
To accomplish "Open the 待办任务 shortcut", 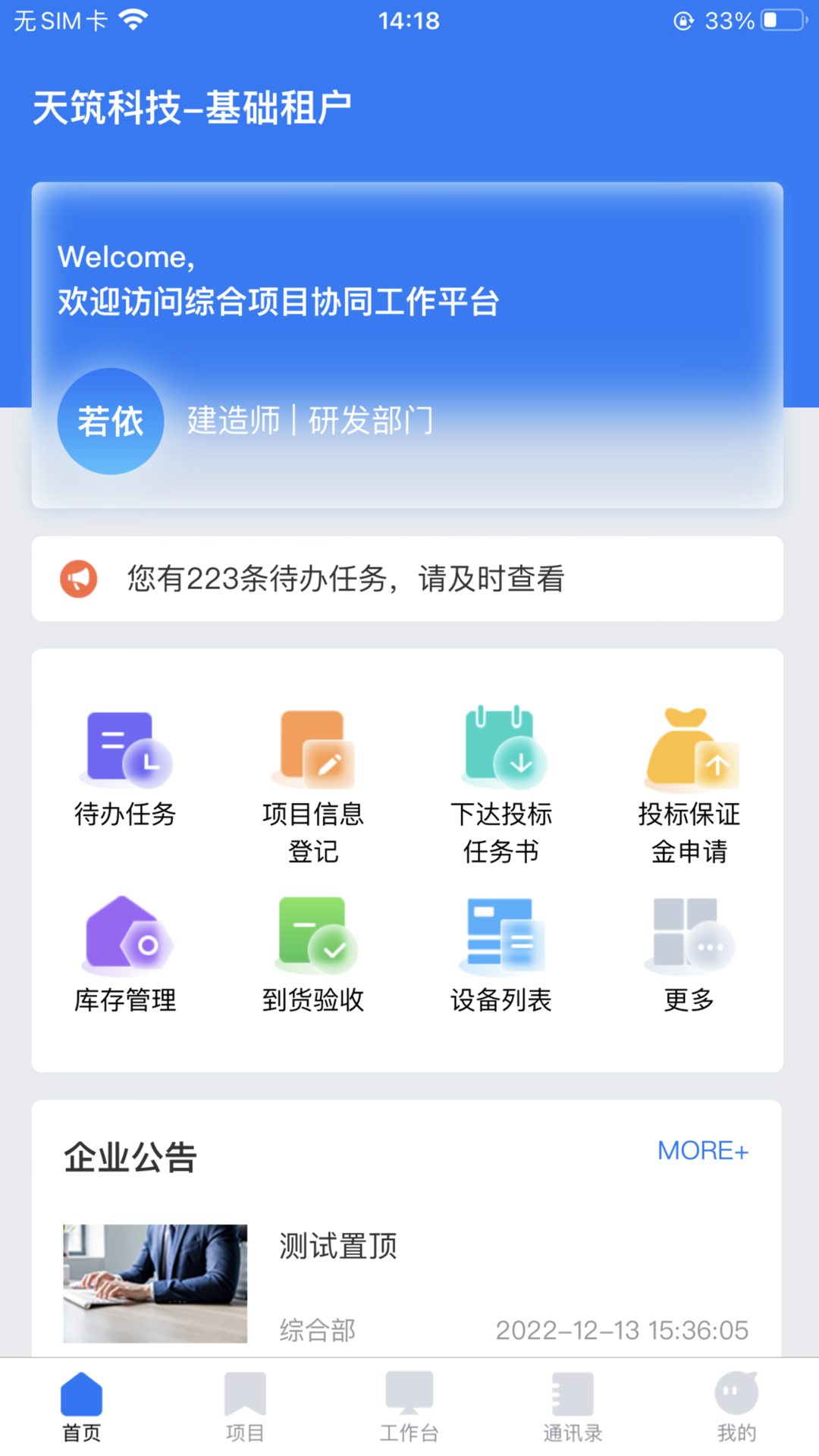I will point(125,767).
